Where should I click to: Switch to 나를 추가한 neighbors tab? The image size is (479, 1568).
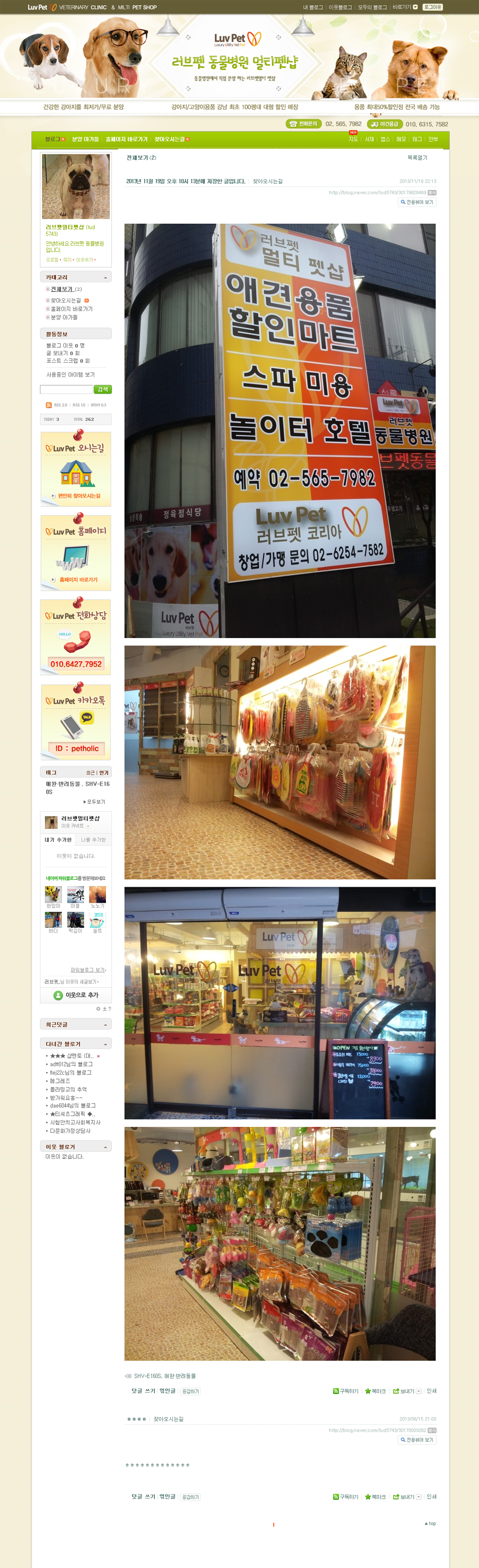[x=94, y=840]
